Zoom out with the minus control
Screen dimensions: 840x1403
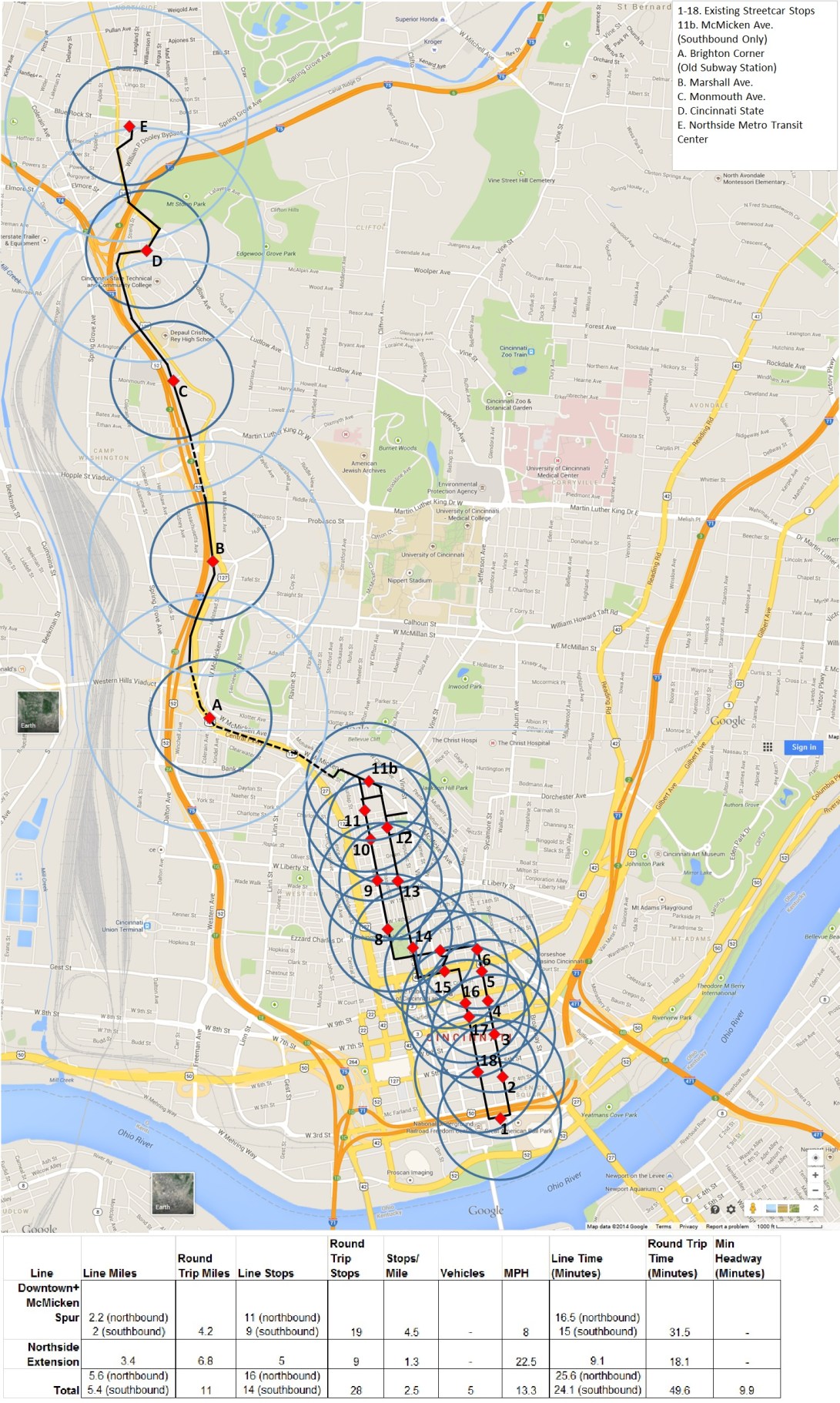pyautogui.click(x=815, y=1190)
